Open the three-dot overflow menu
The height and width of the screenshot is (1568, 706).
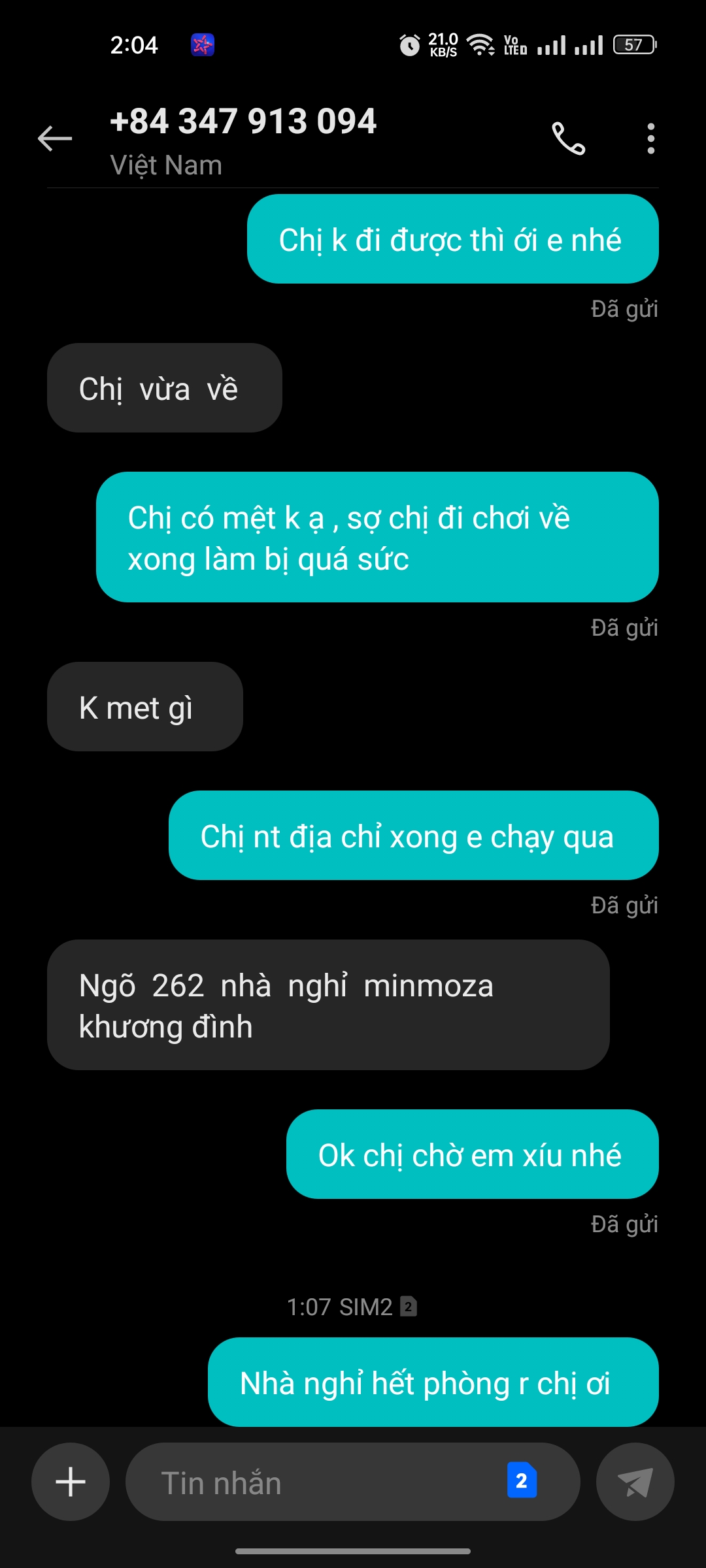click(x=650, y=139)
